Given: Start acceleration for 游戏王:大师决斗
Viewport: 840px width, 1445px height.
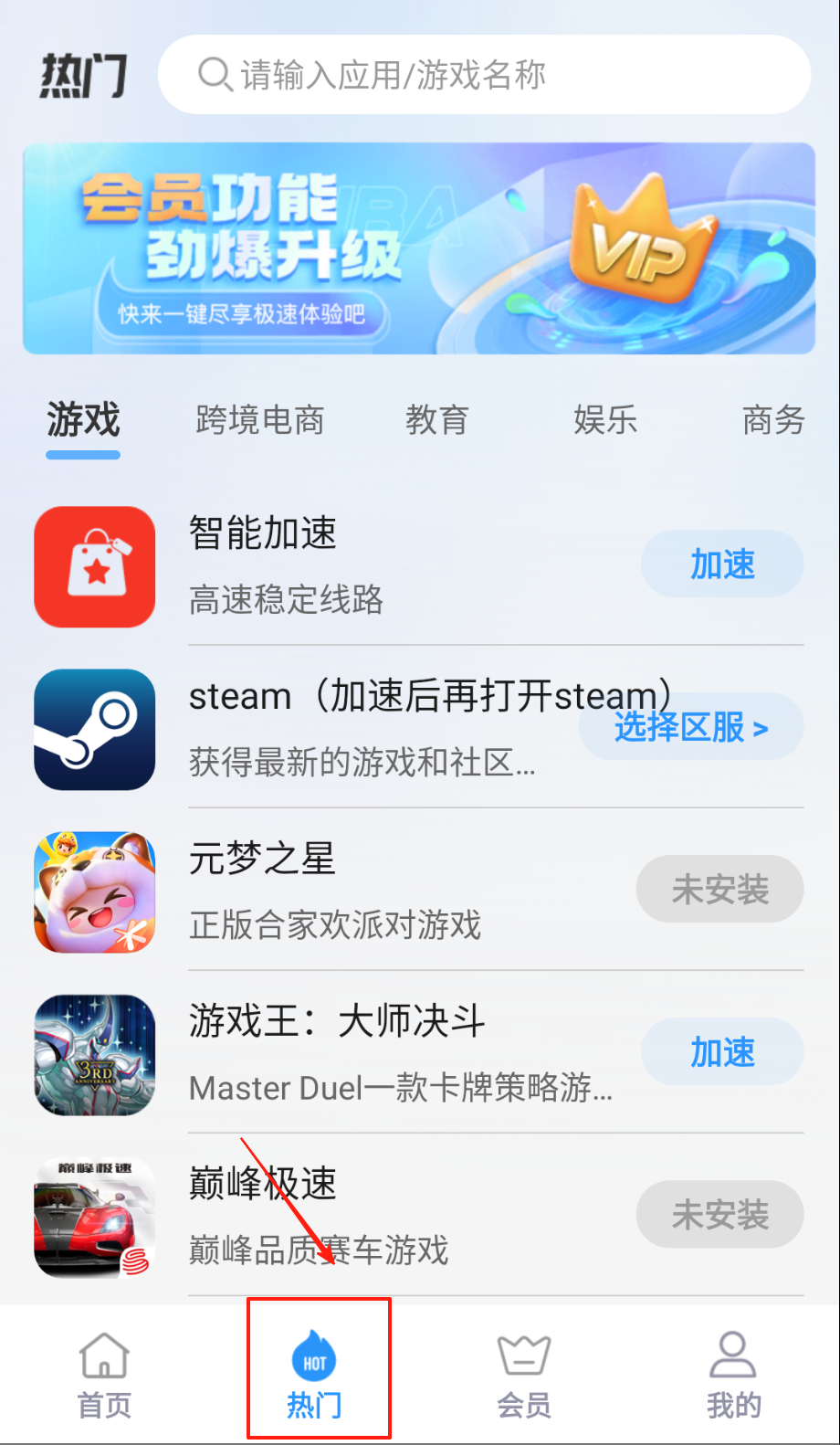Looking at the screenshot, I should 721,1052.
